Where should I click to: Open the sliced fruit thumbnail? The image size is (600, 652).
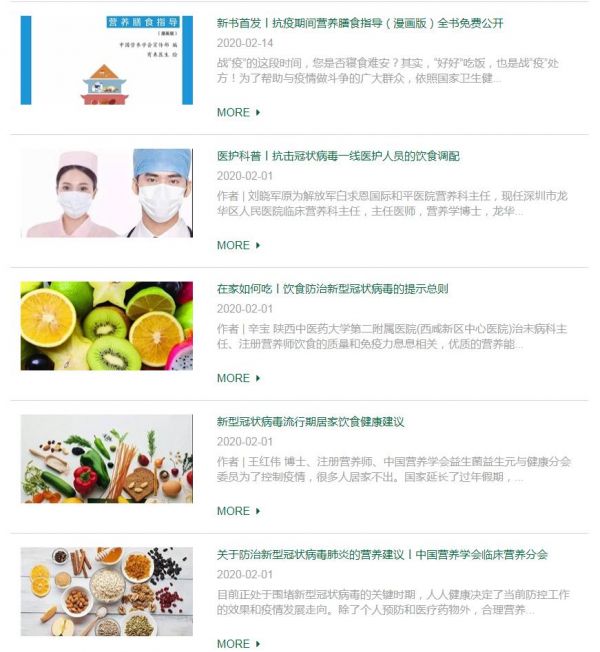[x=106, y=326]
